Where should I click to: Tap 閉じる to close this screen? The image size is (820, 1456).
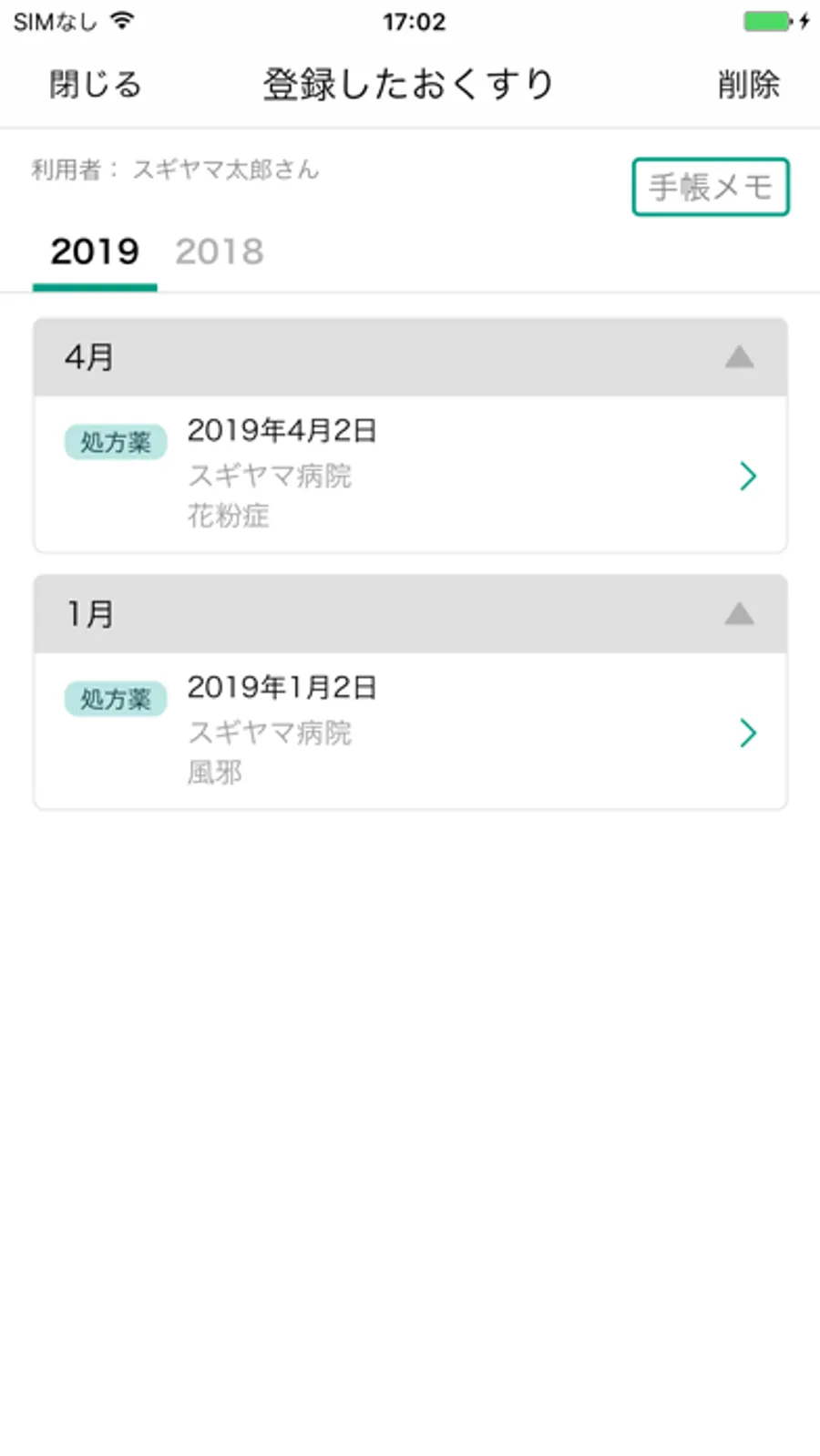click(x=96, y=85)
